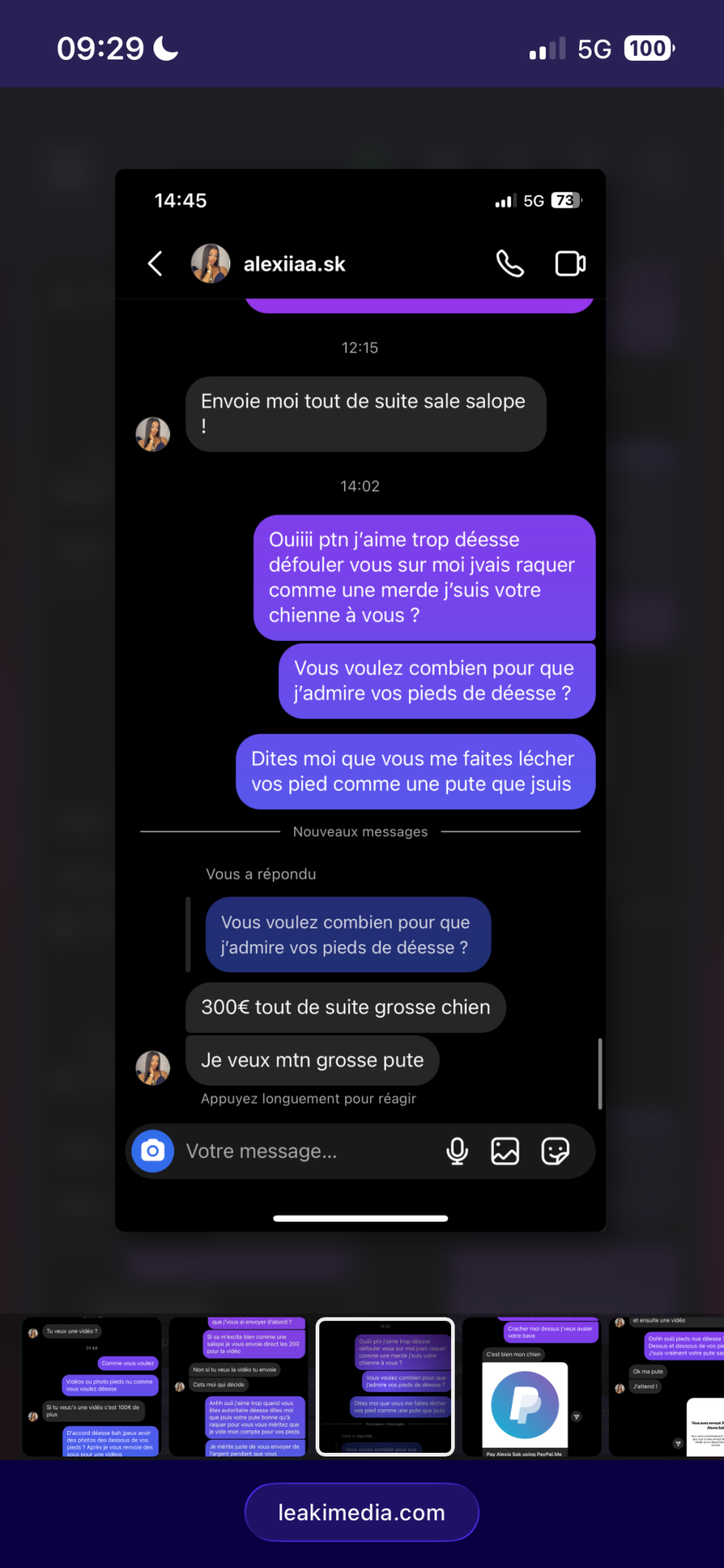Tap the enlarged chat screenshot in the viewer

(x=361, y=700)
